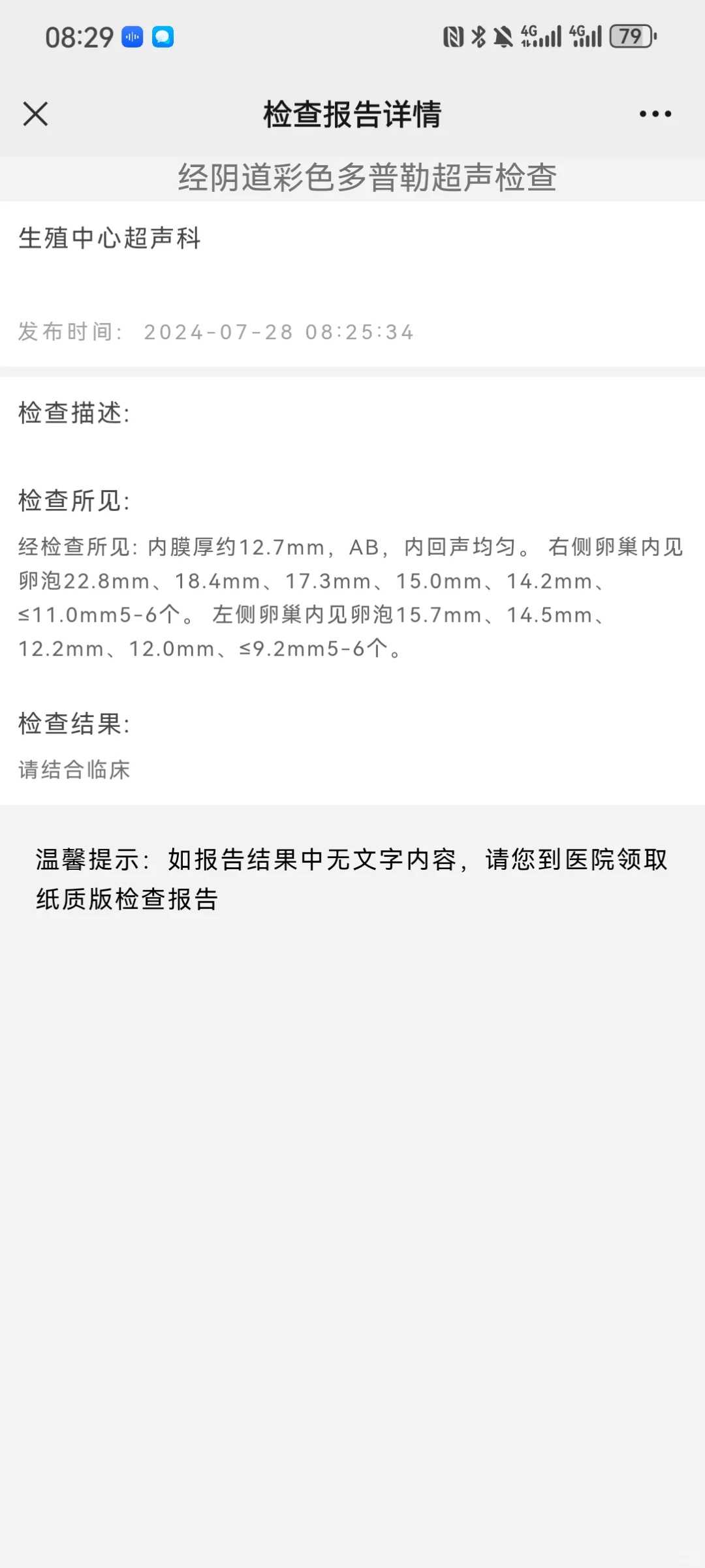Tap the voice recorder icon in status bar
The width and height of the screenshot is (705, 1568).
(131, 37)
